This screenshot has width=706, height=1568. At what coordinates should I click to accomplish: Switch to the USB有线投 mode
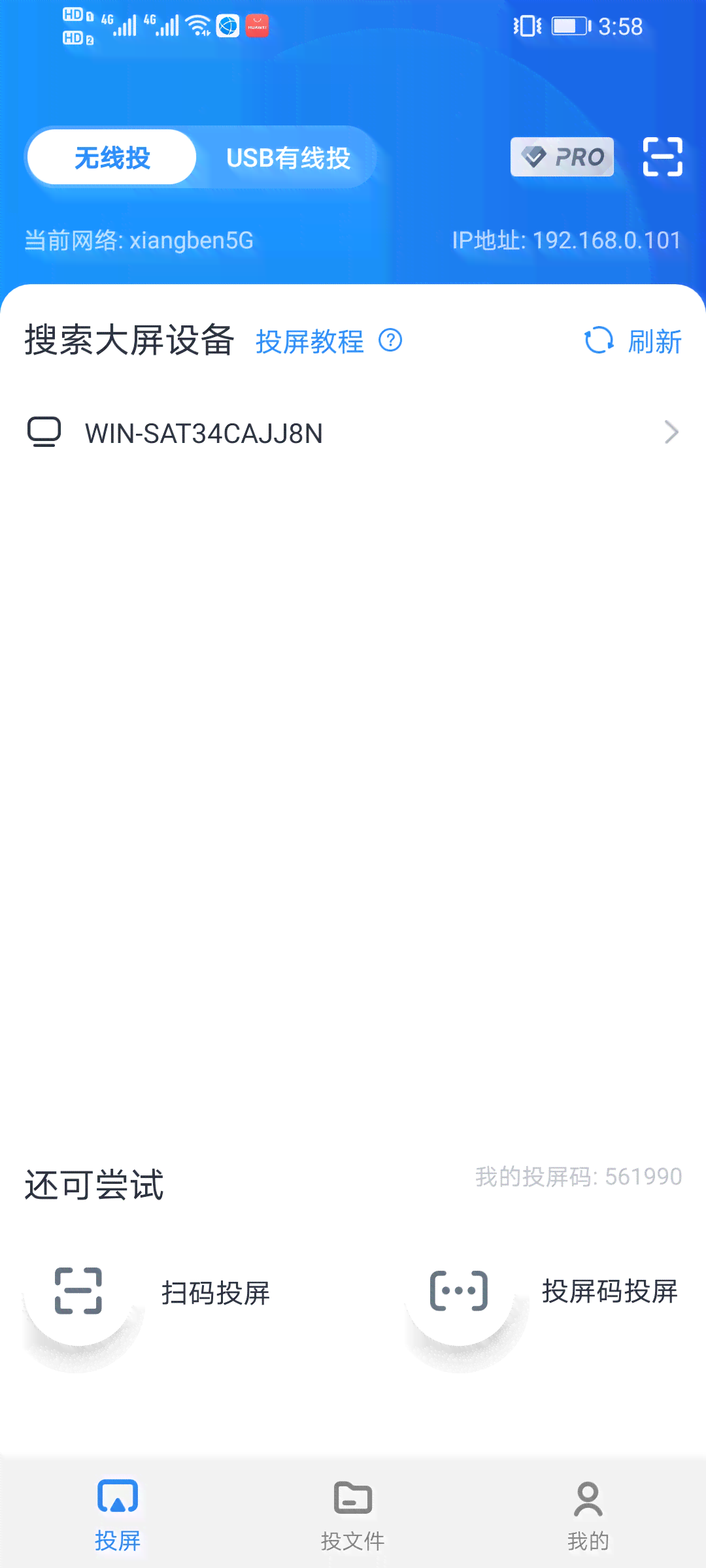(288, 157)
